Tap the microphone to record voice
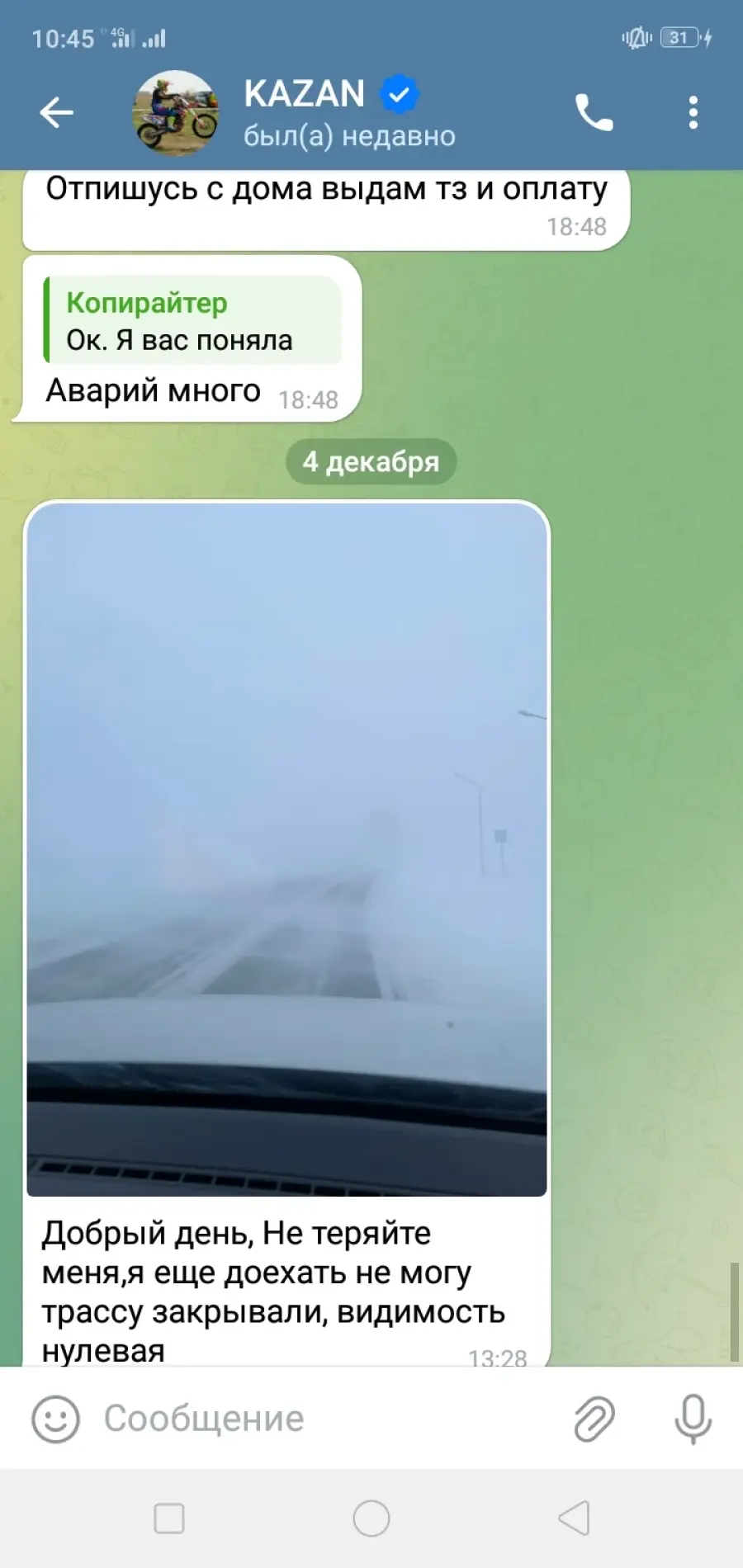743x1568 pixels. point(693,1419)
